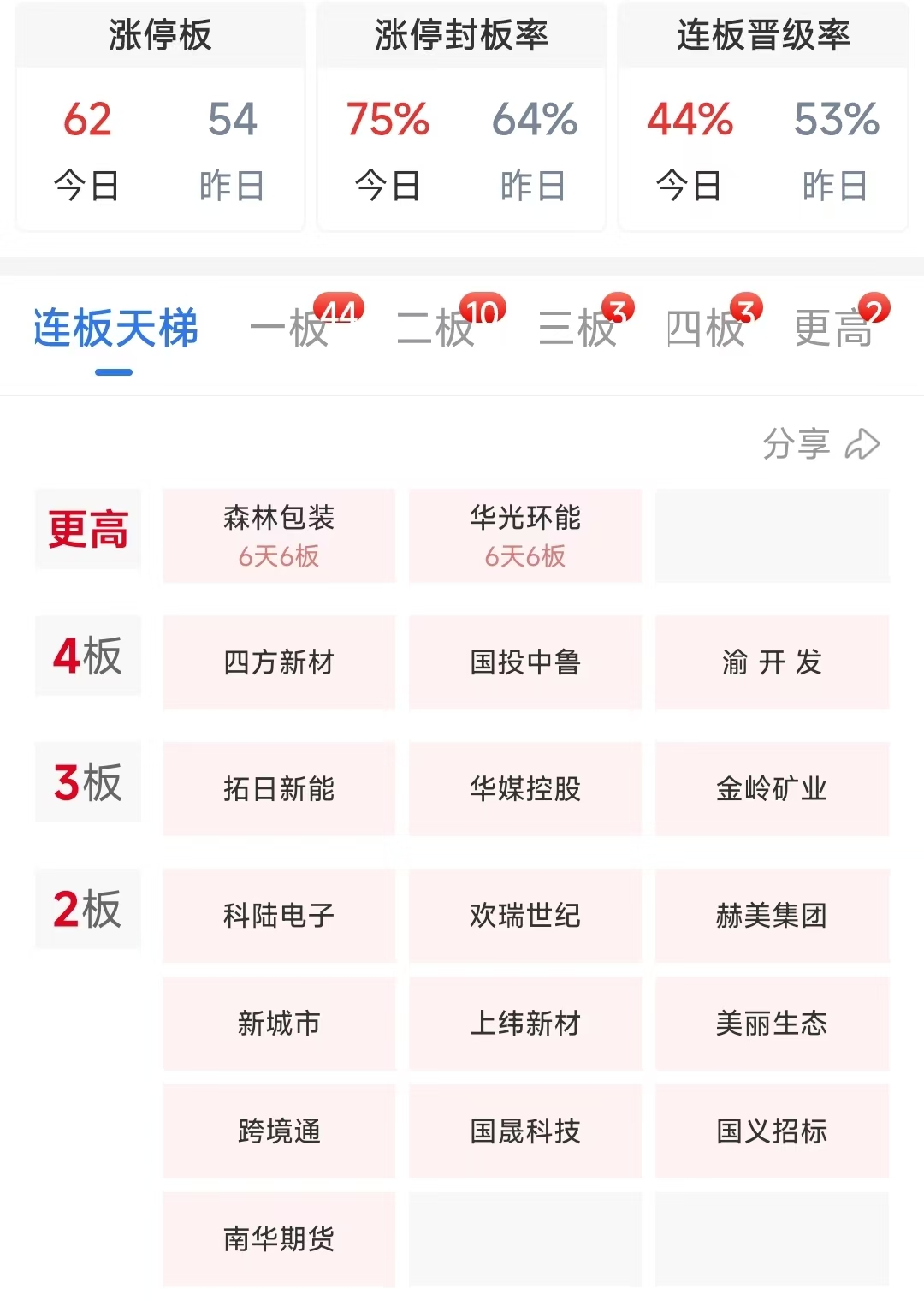Screen dimensions: 924x1312
Task: Open 金岭矿业 stock
Action: pyautogui.click(x=772, y=789)
